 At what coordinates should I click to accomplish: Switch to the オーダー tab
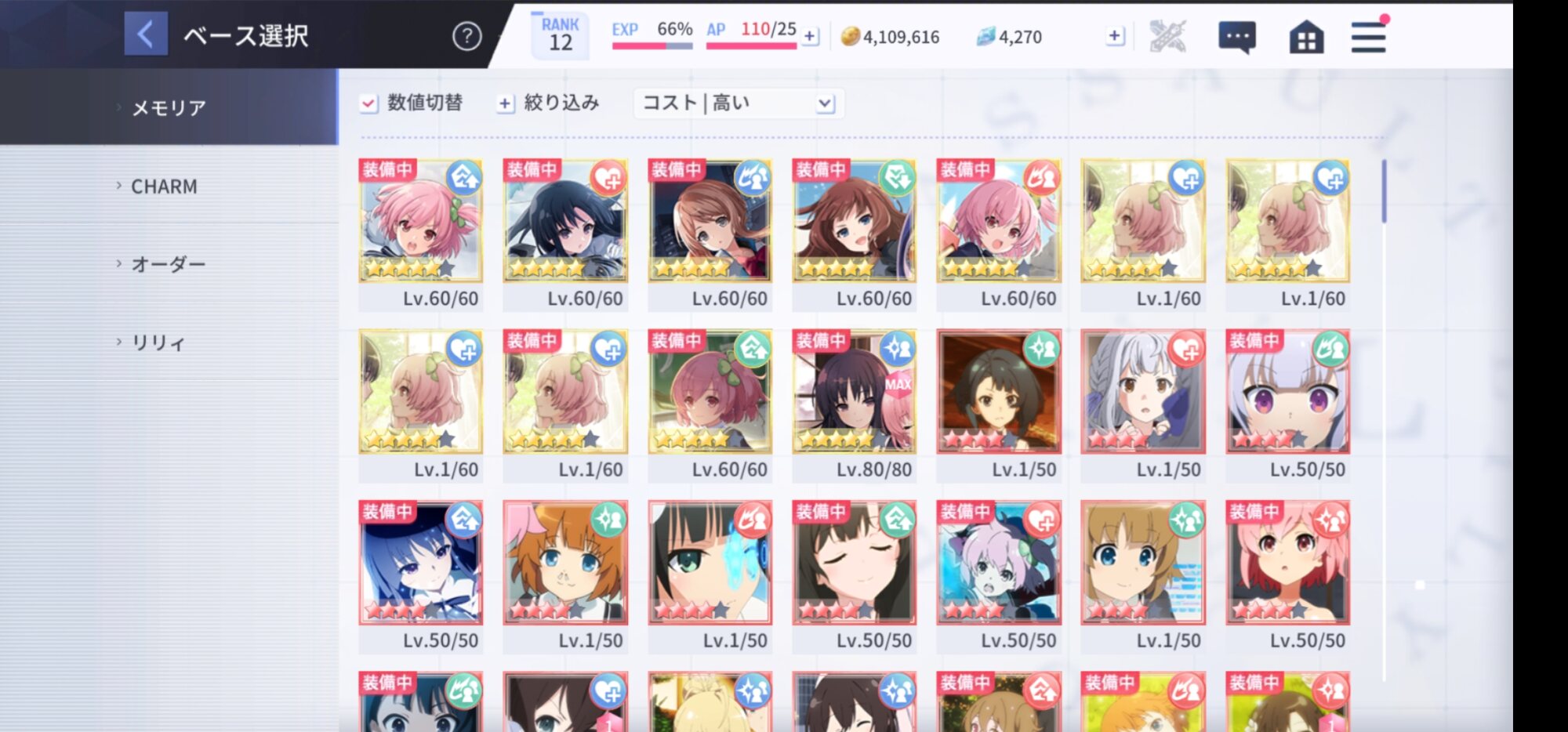click(x=168, y=264)
